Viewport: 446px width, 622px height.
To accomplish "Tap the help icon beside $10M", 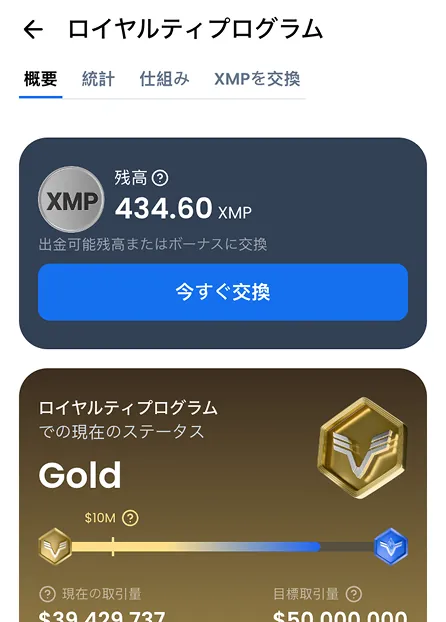I will (x=130, y=518).
